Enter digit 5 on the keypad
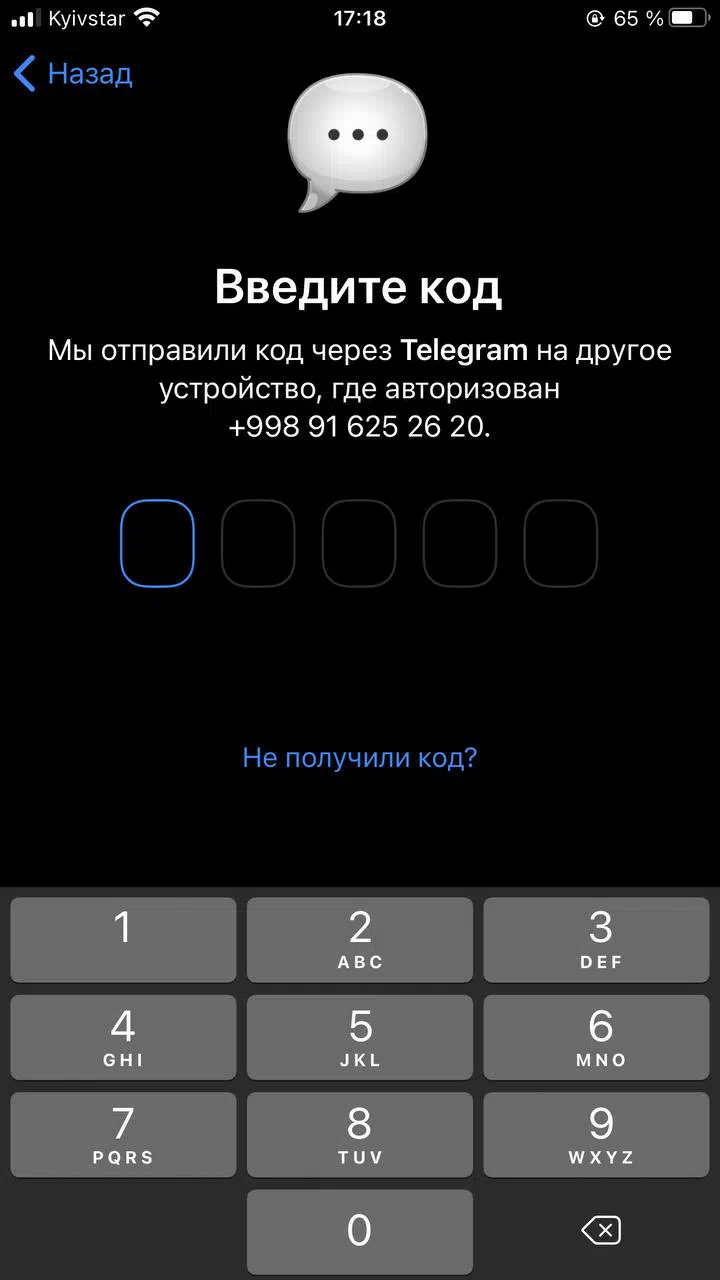 point(360,1037)
